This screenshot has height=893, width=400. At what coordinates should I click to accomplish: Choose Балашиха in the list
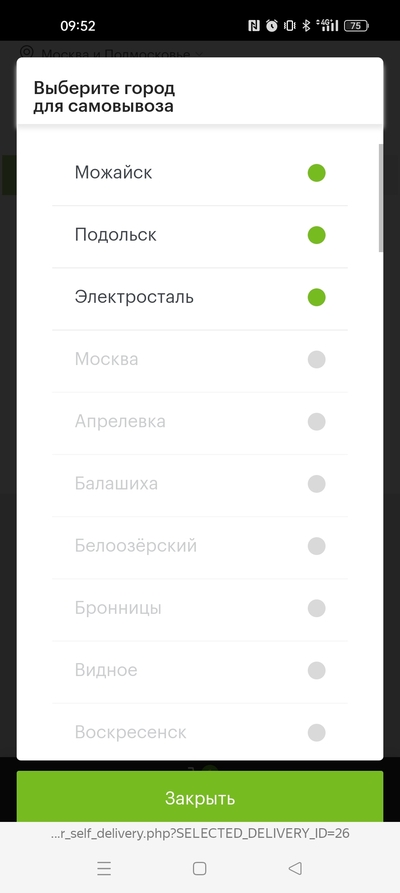(199, 484)
